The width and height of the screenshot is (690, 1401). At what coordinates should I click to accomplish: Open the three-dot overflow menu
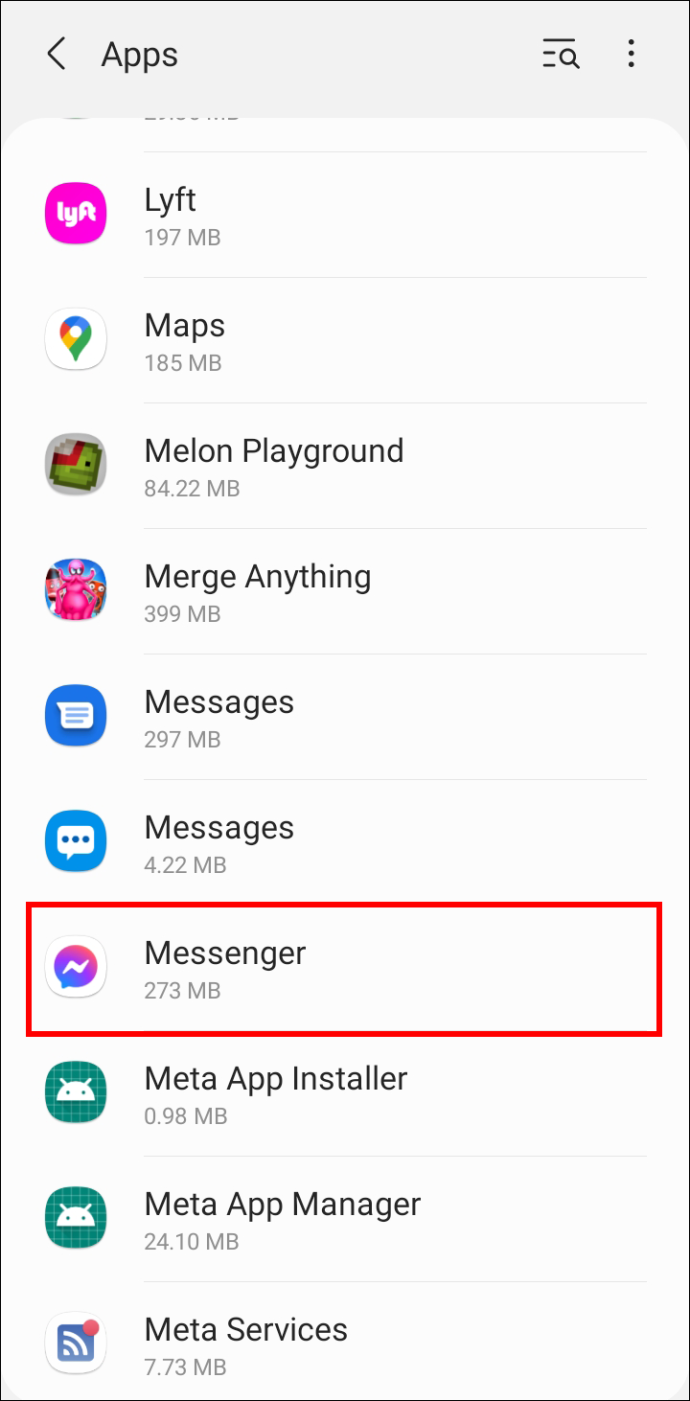click(x=631, y=54)
